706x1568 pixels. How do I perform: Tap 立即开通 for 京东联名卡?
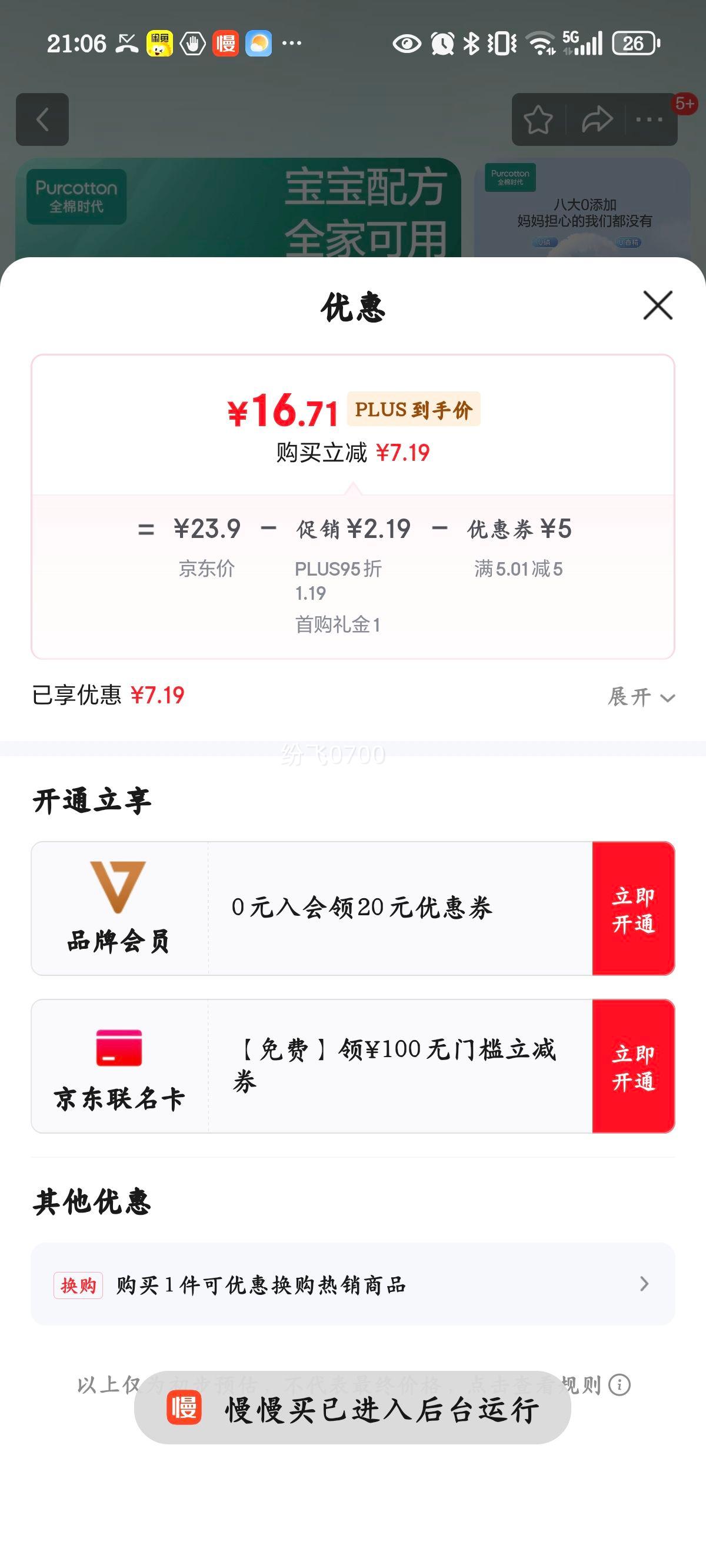tap(634, 1067)
